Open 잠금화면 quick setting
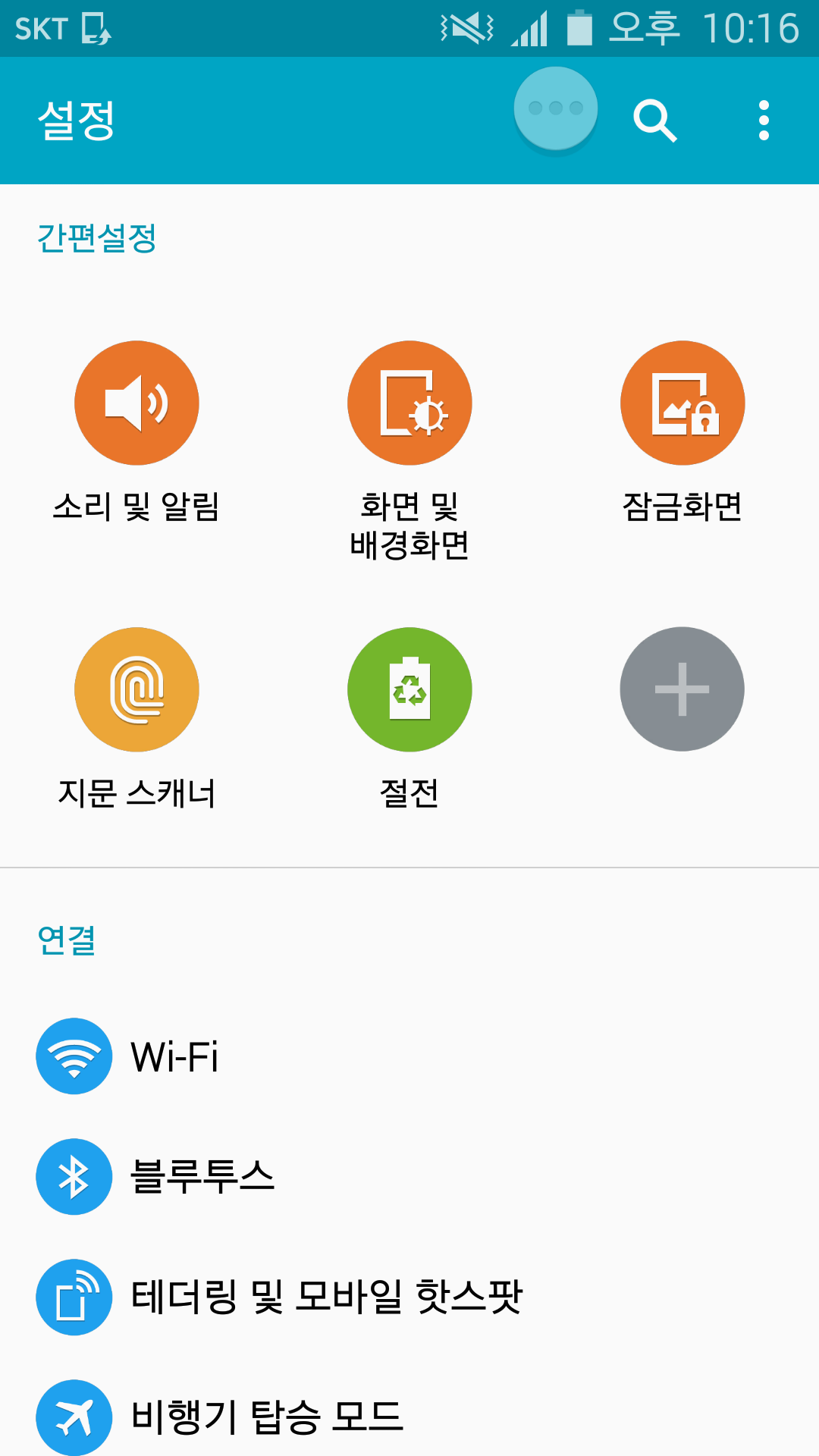Screen dimensions: 819x1456 tap(682, 403)
